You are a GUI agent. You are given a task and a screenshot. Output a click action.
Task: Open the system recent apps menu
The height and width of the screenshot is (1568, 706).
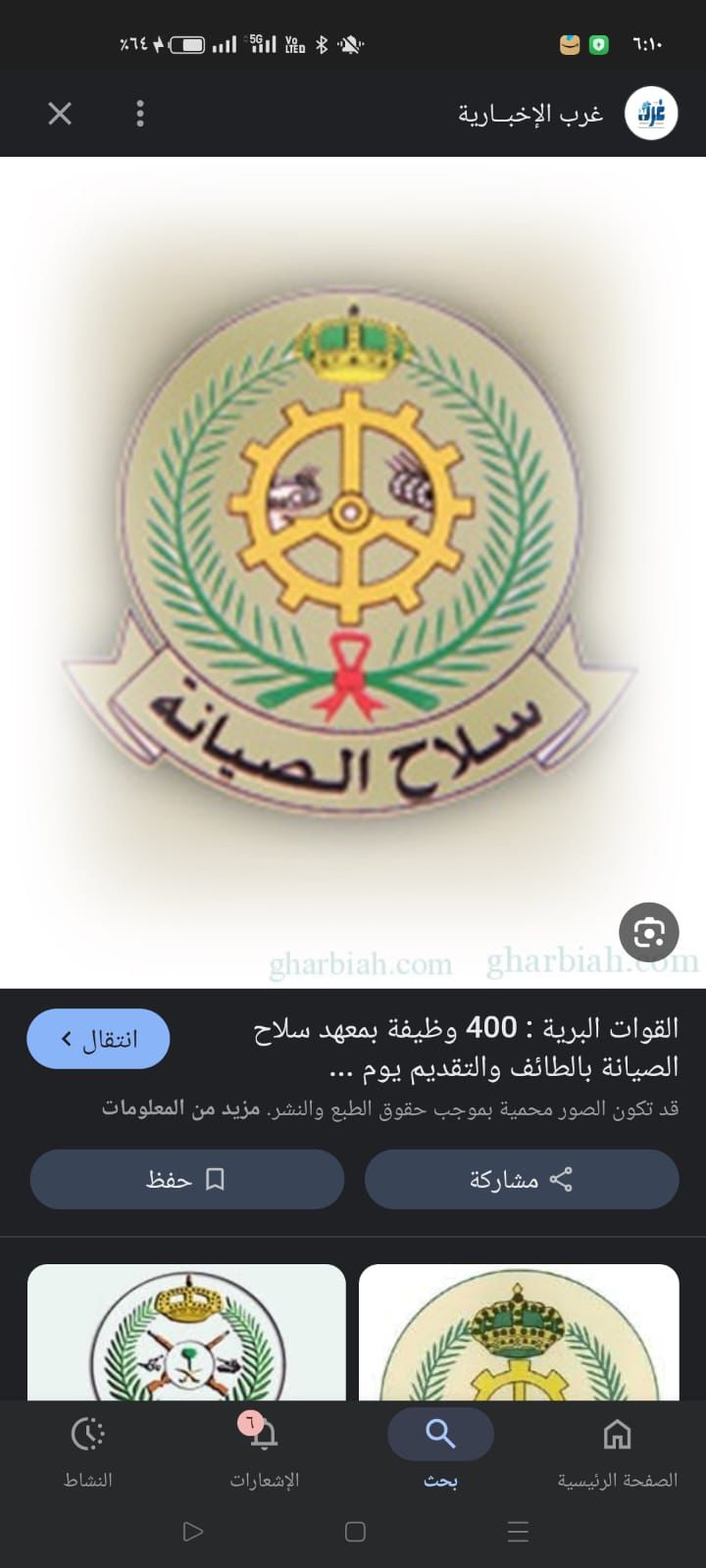[518, 1531]
